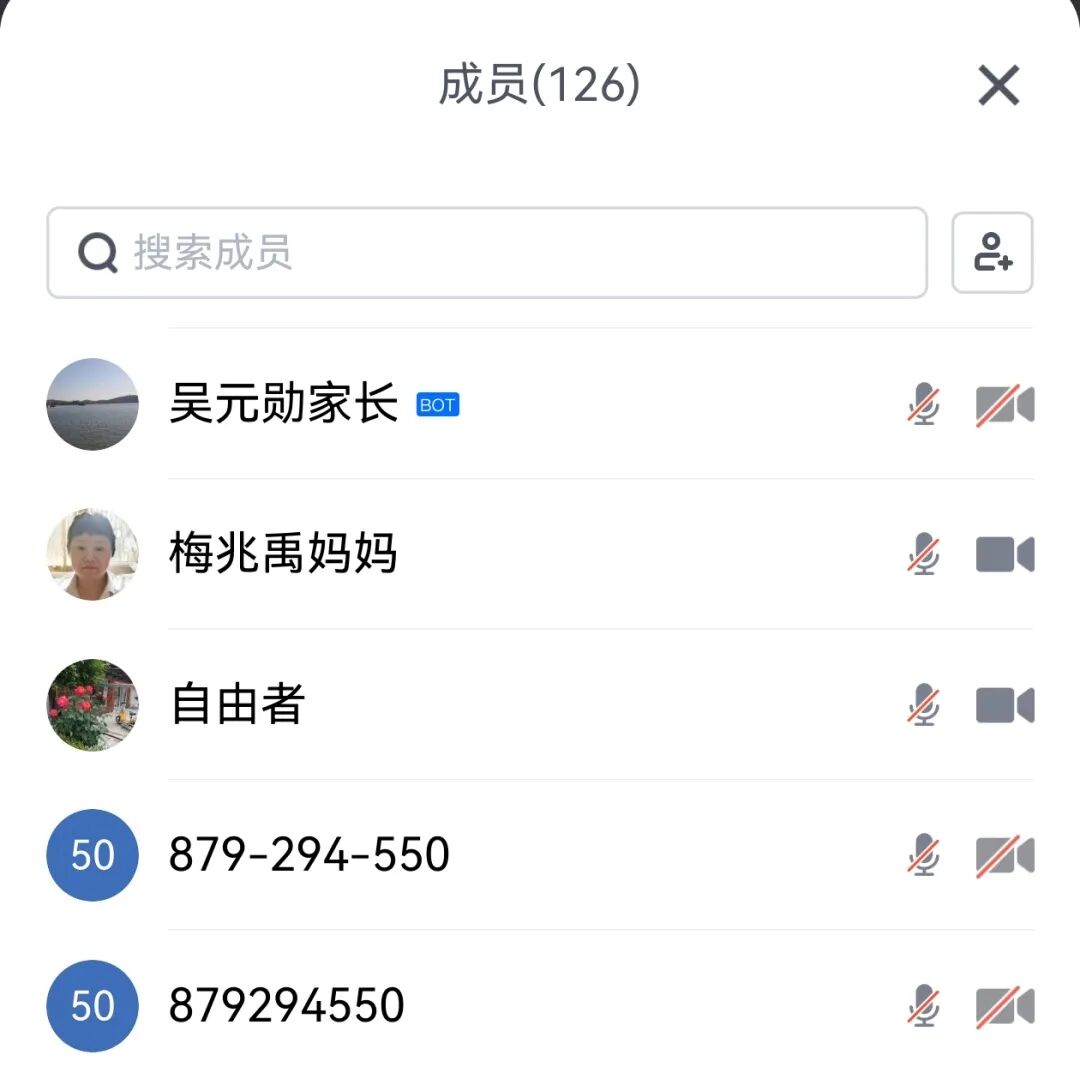Invite a new member with the add-person icon
This screenshot has width=1080, height=1080.
[x=992, y=253]
